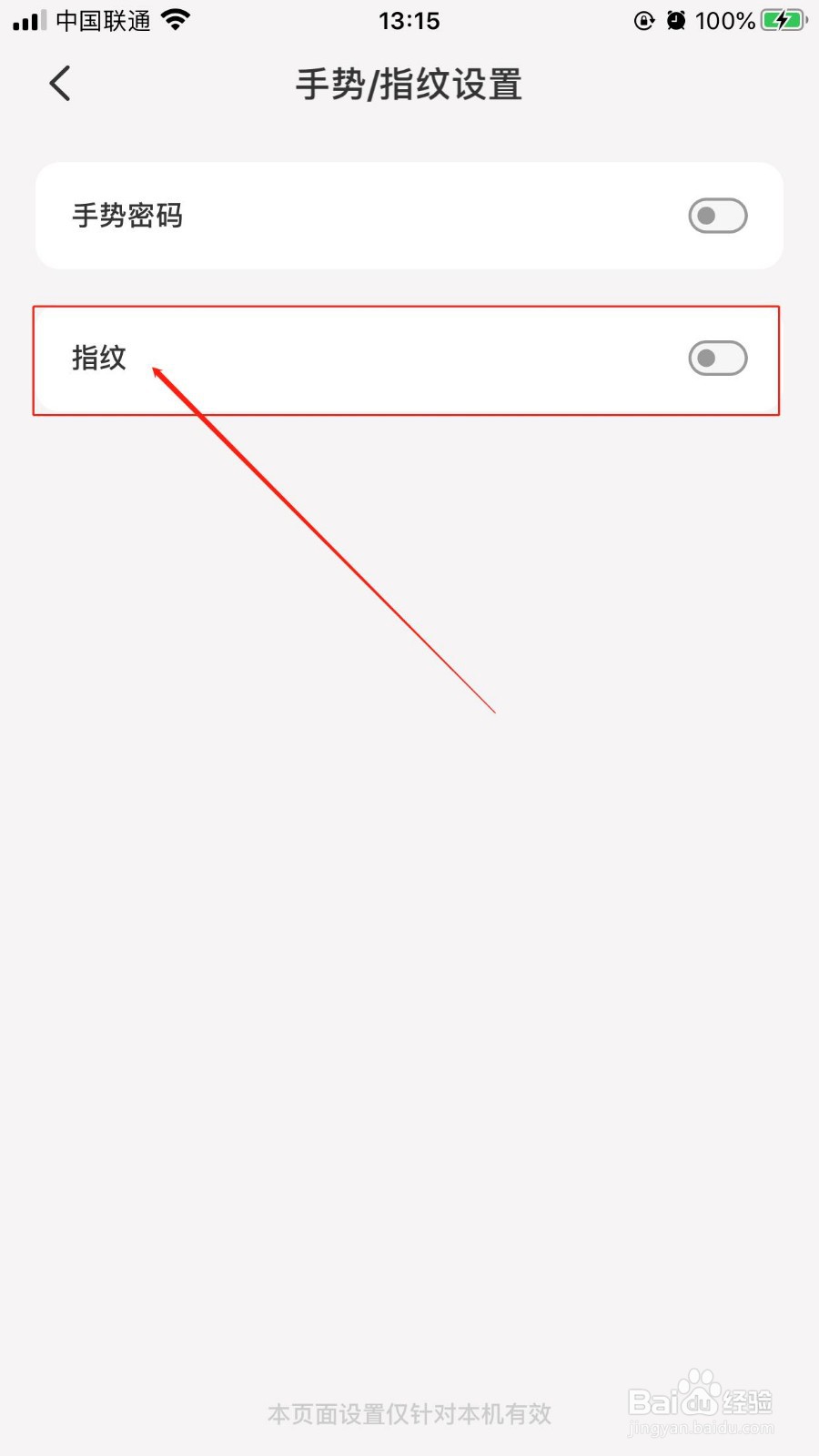Enable the 手势密码 gesture password switch
The width and height of the screenshot is (819, 1456).
click(x=717, y=216)
